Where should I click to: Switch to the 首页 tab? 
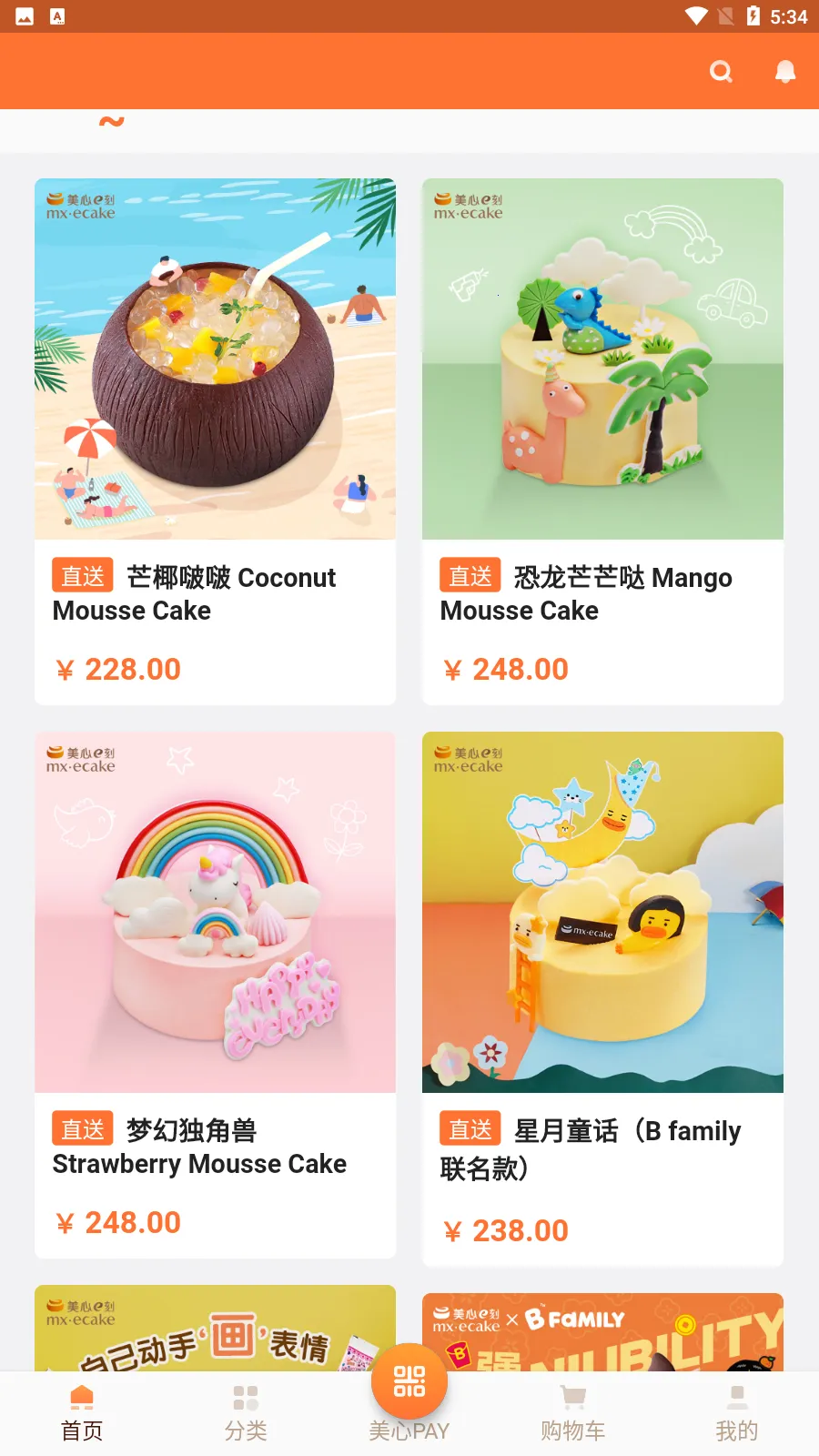point(82,1412)
